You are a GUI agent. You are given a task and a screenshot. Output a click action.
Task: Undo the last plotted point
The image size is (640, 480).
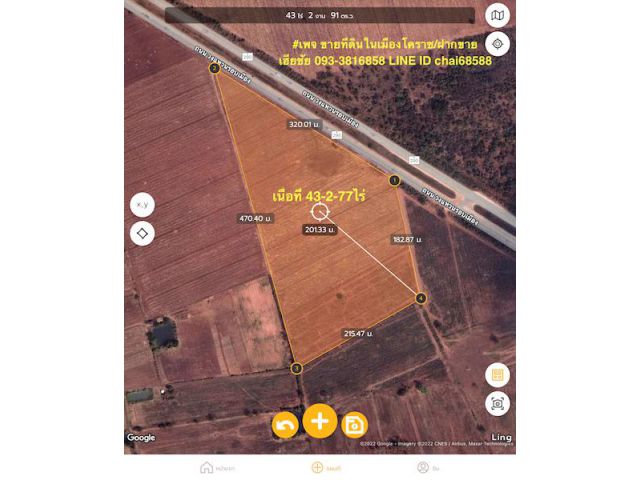click(x=286, y=424)
